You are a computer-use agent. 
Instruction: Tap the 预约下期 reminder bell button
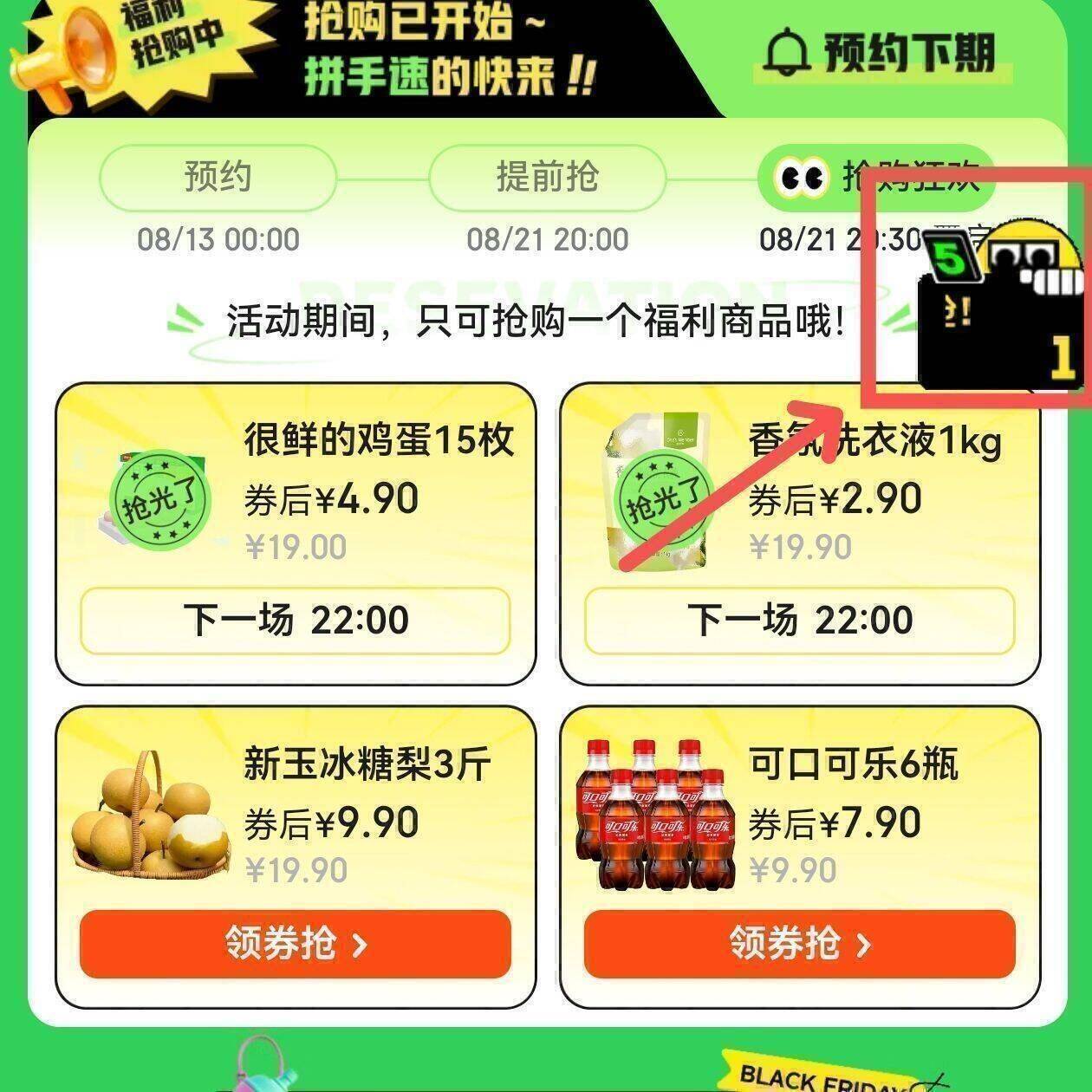881,54
